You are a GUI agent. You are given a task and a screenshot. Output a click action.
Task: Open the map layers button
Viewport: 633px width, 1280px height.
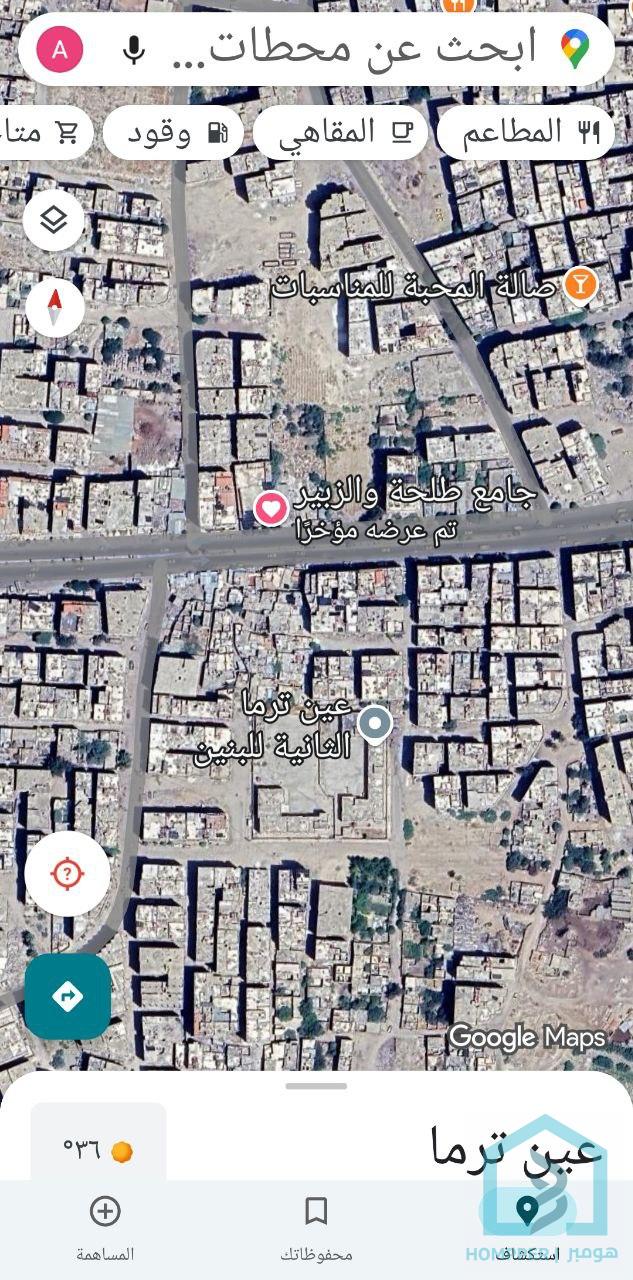(x=53, y=219)
